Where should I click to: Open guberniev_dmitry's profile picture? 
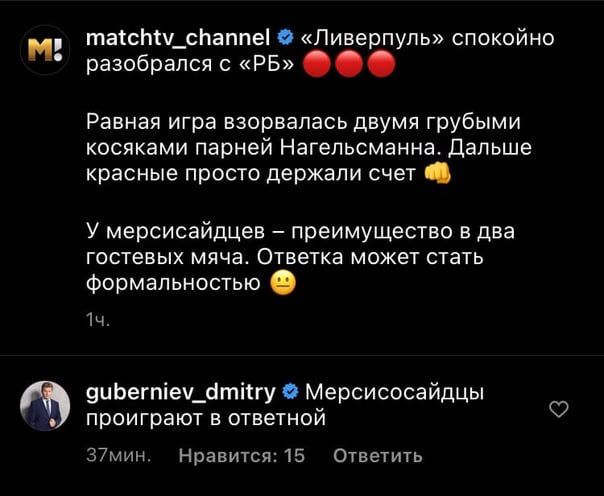[44, 405]
